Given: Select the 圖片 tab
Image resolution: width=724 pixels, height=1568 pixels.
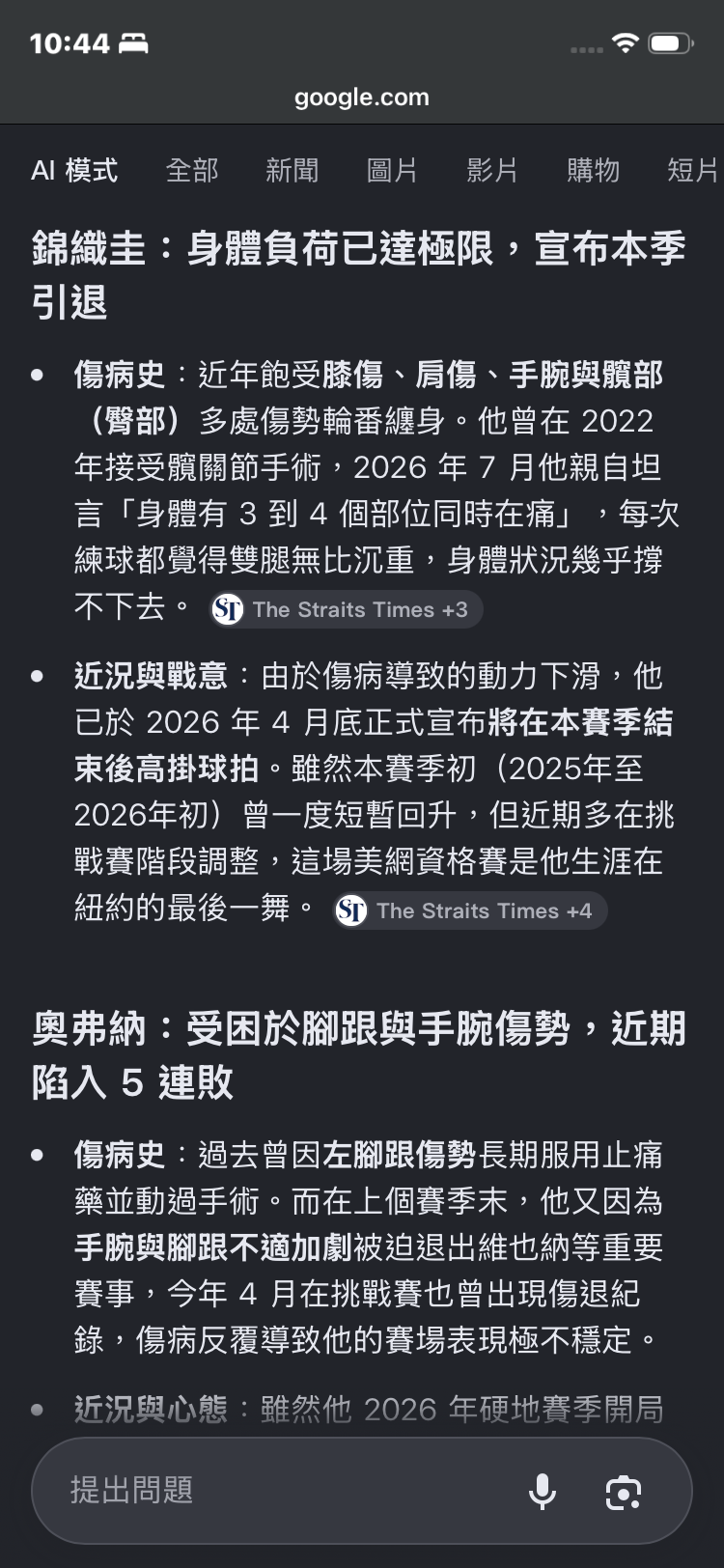Looking at the screenshot, I should [393, 171].
